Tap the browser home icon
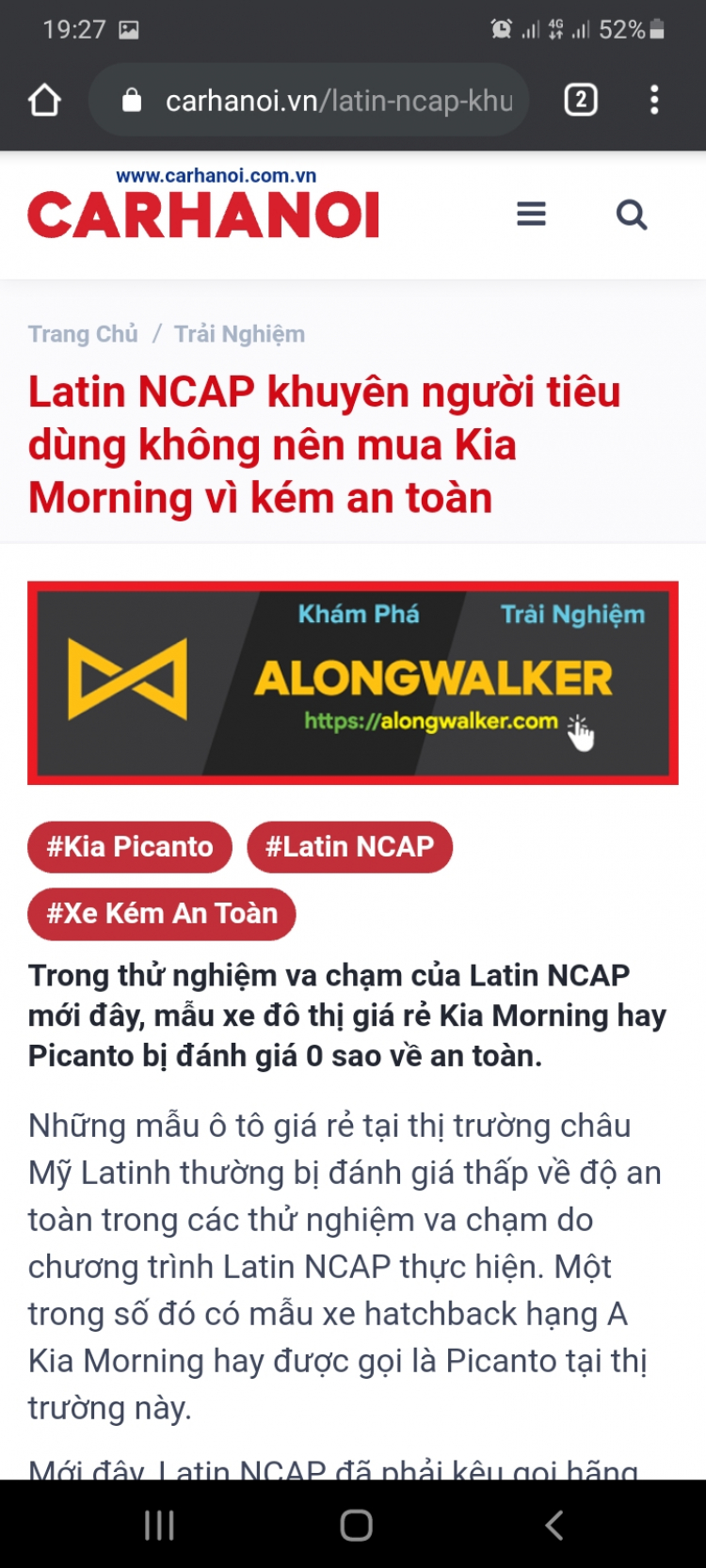The width and height of the screenshot is (706, 1568). point(44,100)
